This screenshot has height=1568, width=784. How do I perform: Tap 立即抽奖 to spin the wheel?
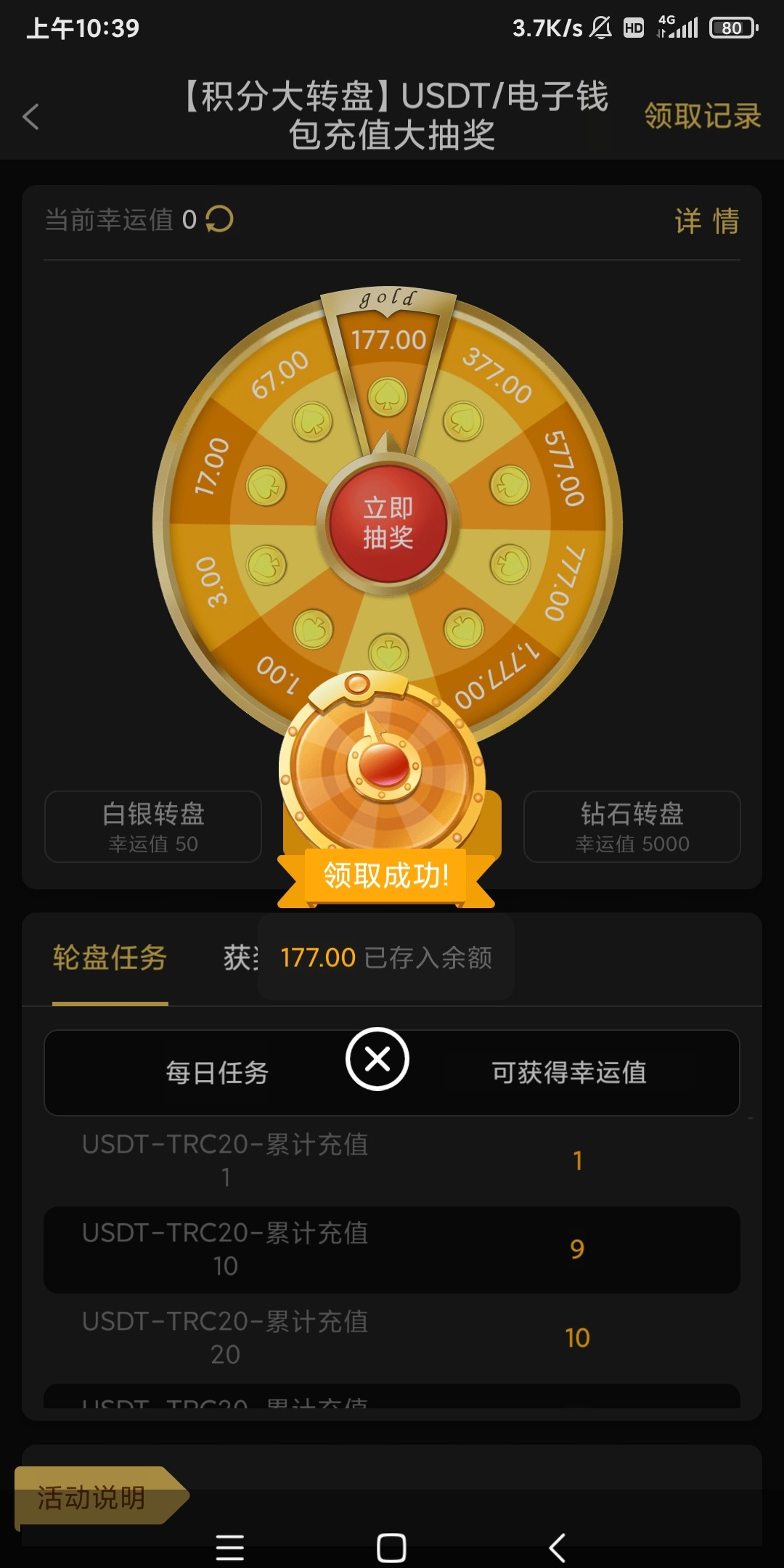click(x=388, y=523)
